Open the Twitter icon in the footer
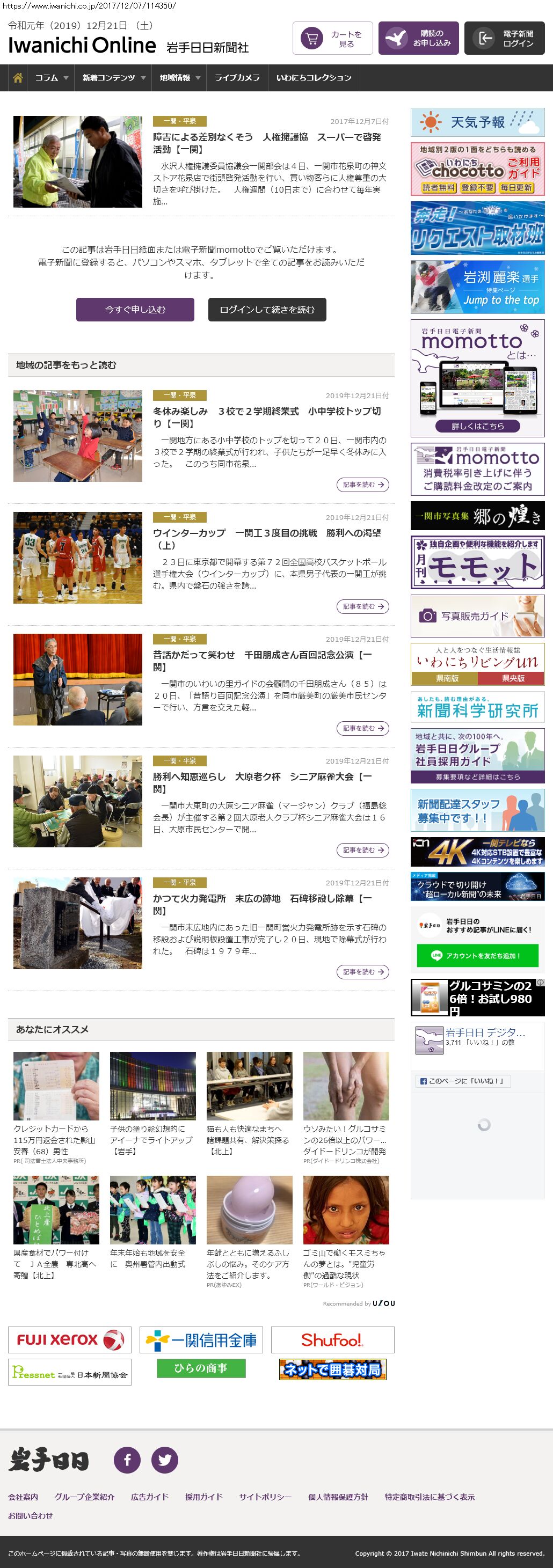Image resolution: width=553 pixels, height=1568 pixels. (x=164, y=1459)
